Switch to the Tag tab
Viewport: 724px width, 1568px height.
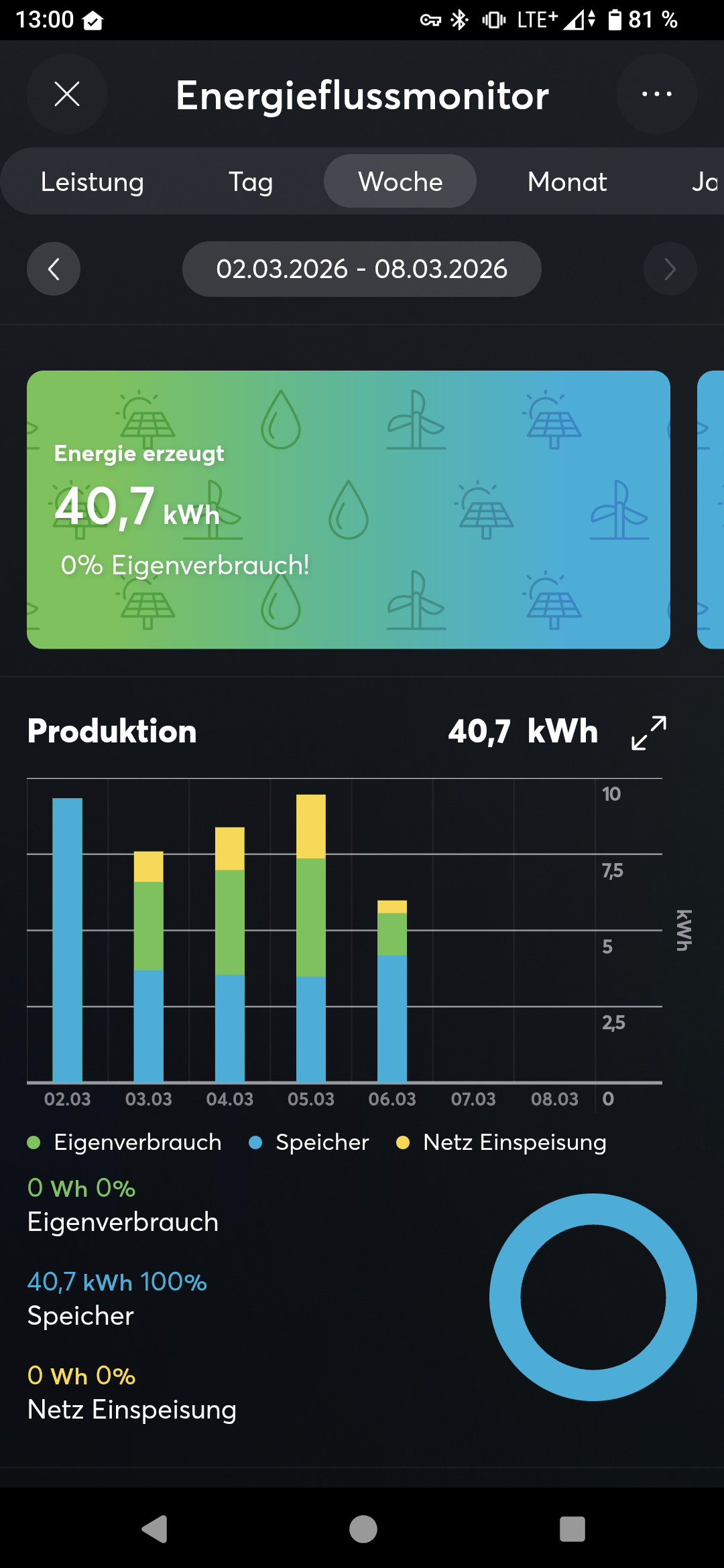251,182
